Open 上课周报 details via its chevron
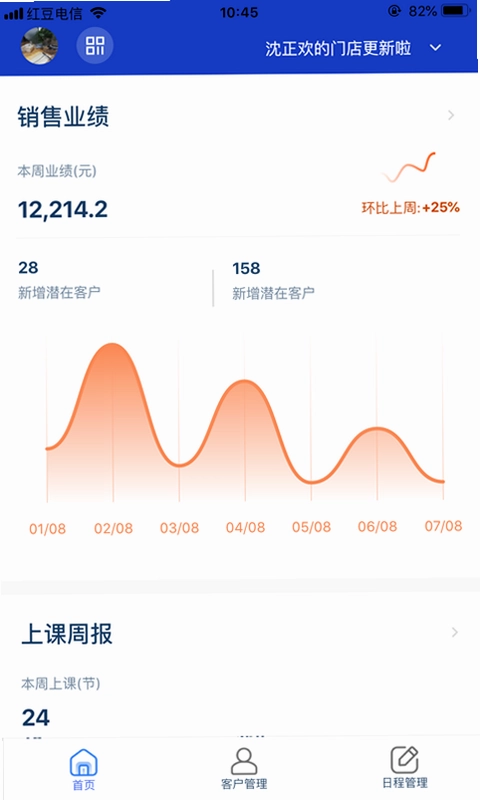 tap(454, 633)
